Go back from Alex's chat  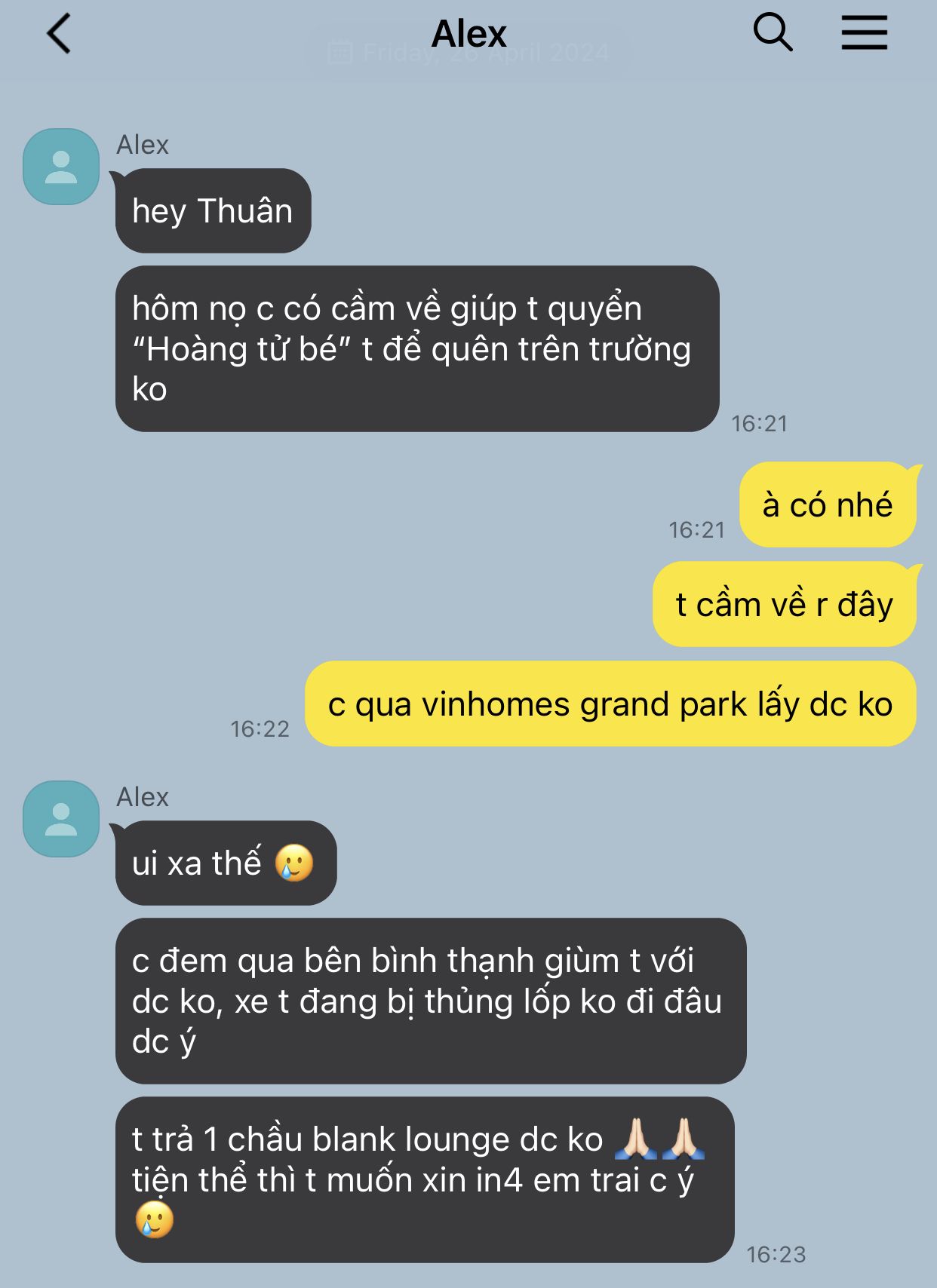[59, 34]
